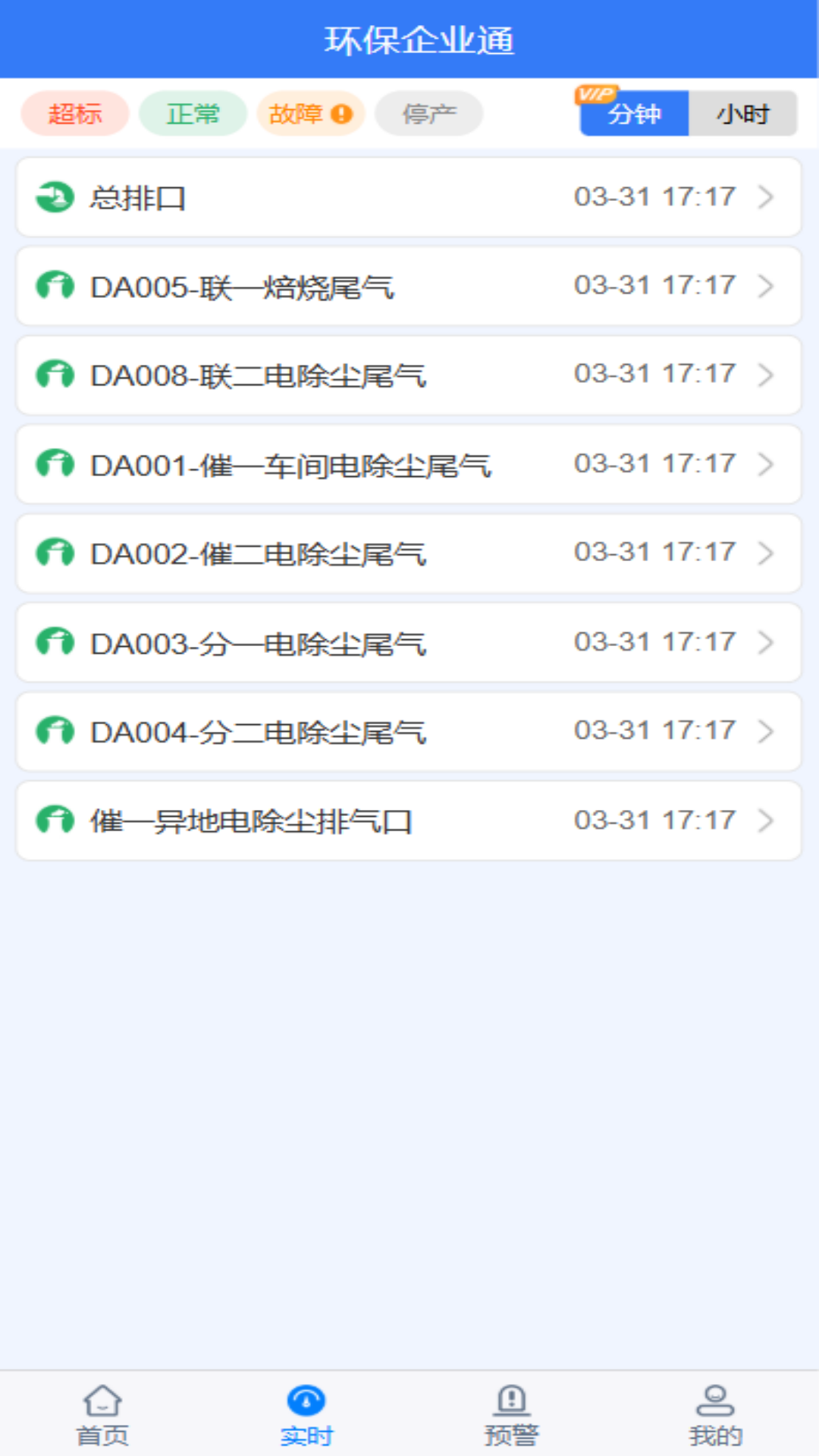Switch to the 预警 alerts tab
819x1456 pixels.
(x=511, y=1415)
